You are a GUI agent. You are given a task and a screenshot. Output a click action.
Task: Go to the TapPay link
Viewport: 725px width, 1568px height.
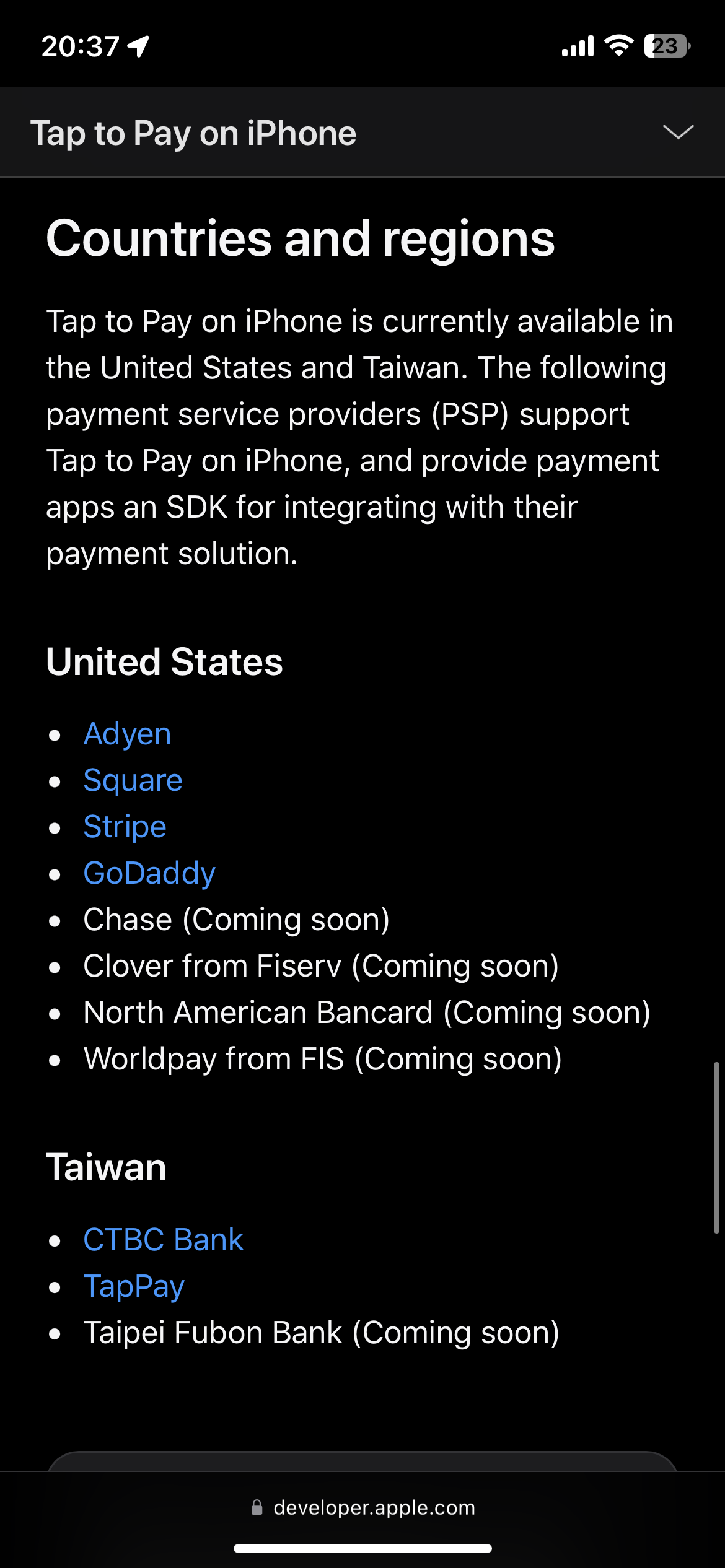point(134,1286)
